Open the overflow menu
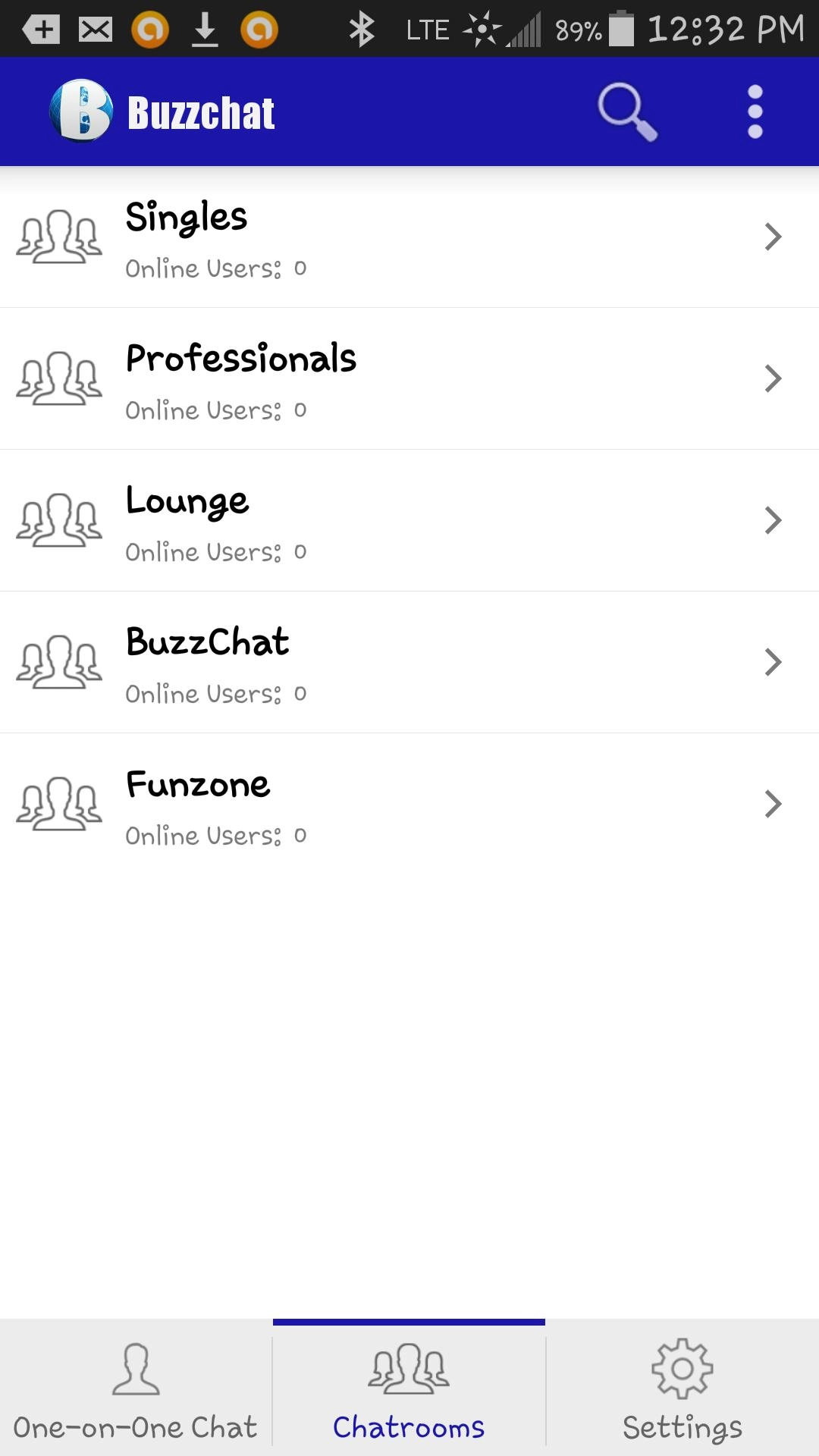 [x=755, y=111]
